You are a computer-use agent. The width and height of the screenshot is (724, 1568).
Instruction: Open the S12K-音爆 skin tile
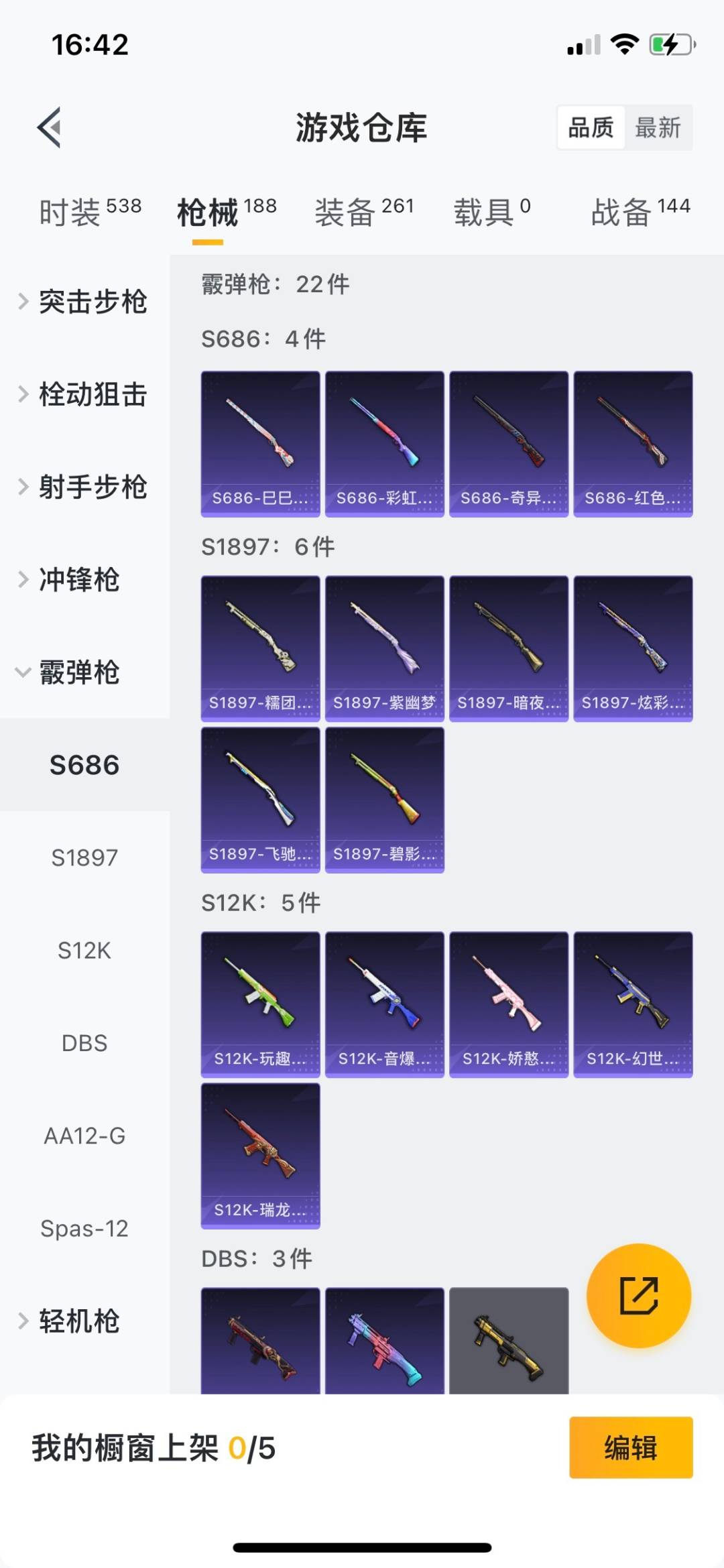tap(384, 1004)
